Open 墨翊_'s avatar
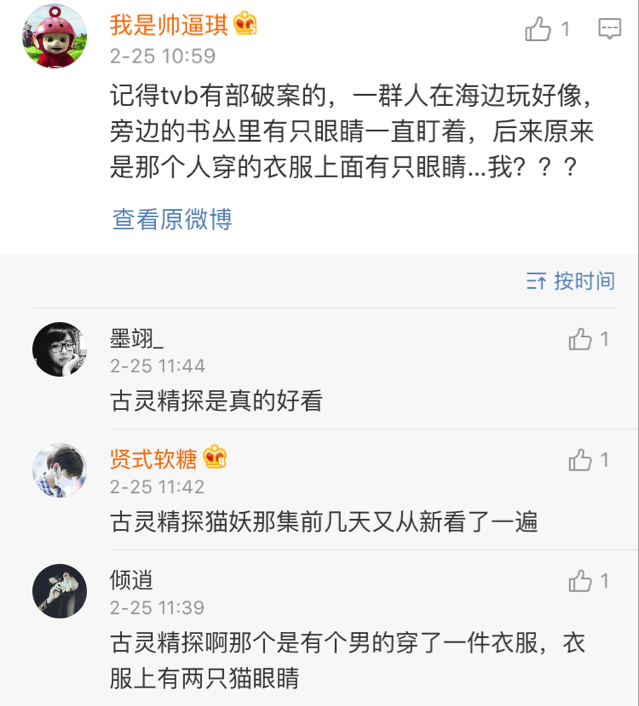The height and width of the screenshot is (706, 639). point(59,349)
